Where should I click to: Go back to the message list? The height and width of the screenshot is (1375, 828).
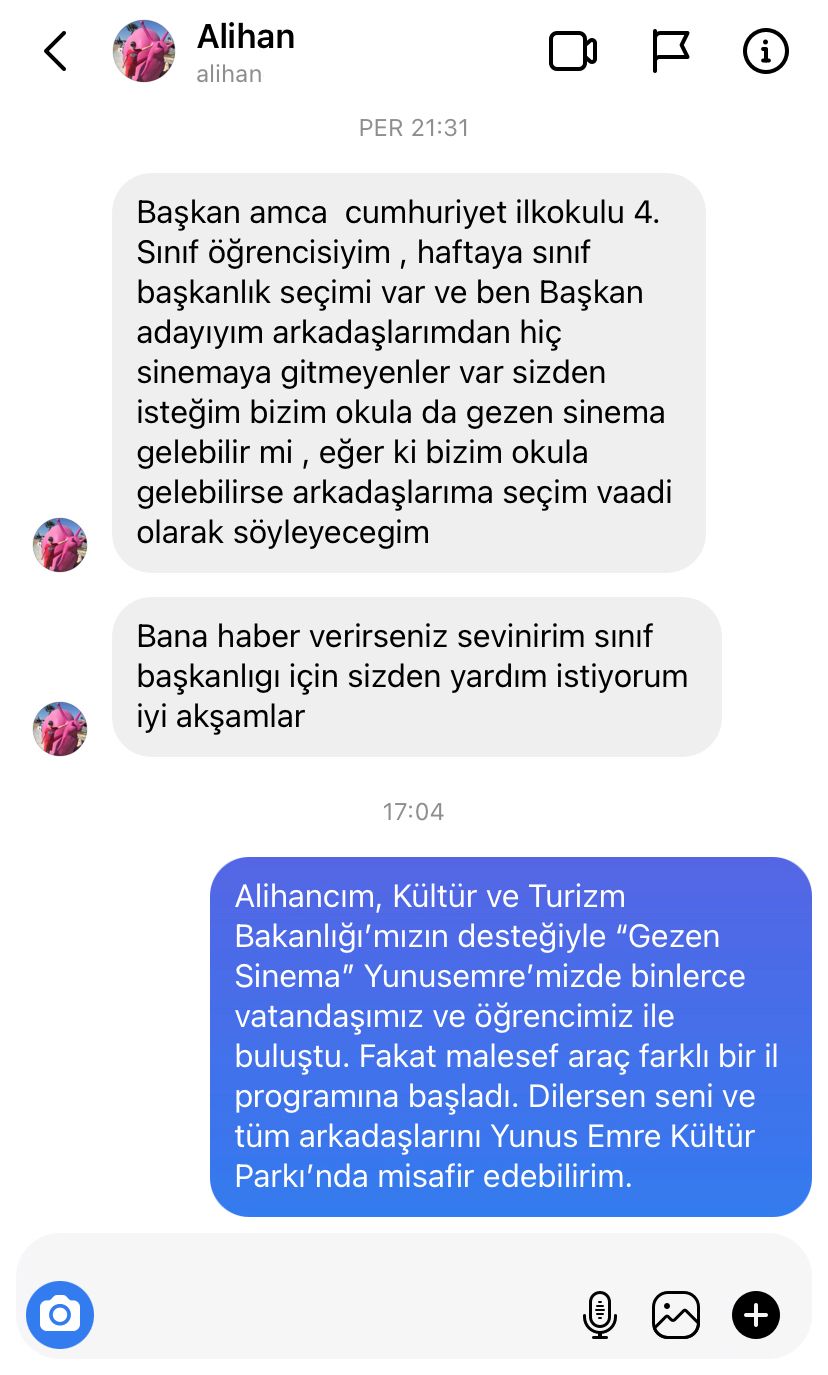click(55, 51)
